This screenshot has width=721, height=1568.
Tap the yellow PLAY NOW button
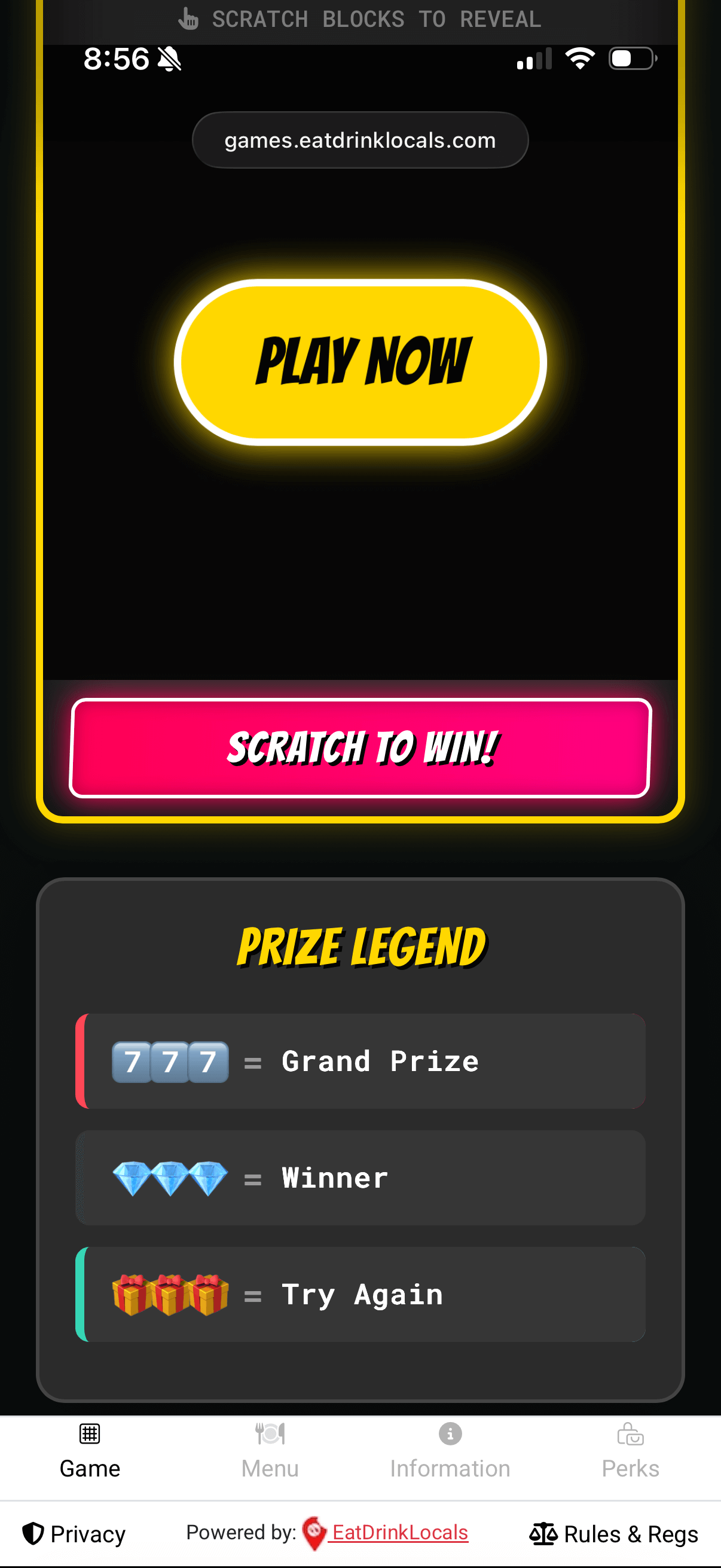pos(360,362)
